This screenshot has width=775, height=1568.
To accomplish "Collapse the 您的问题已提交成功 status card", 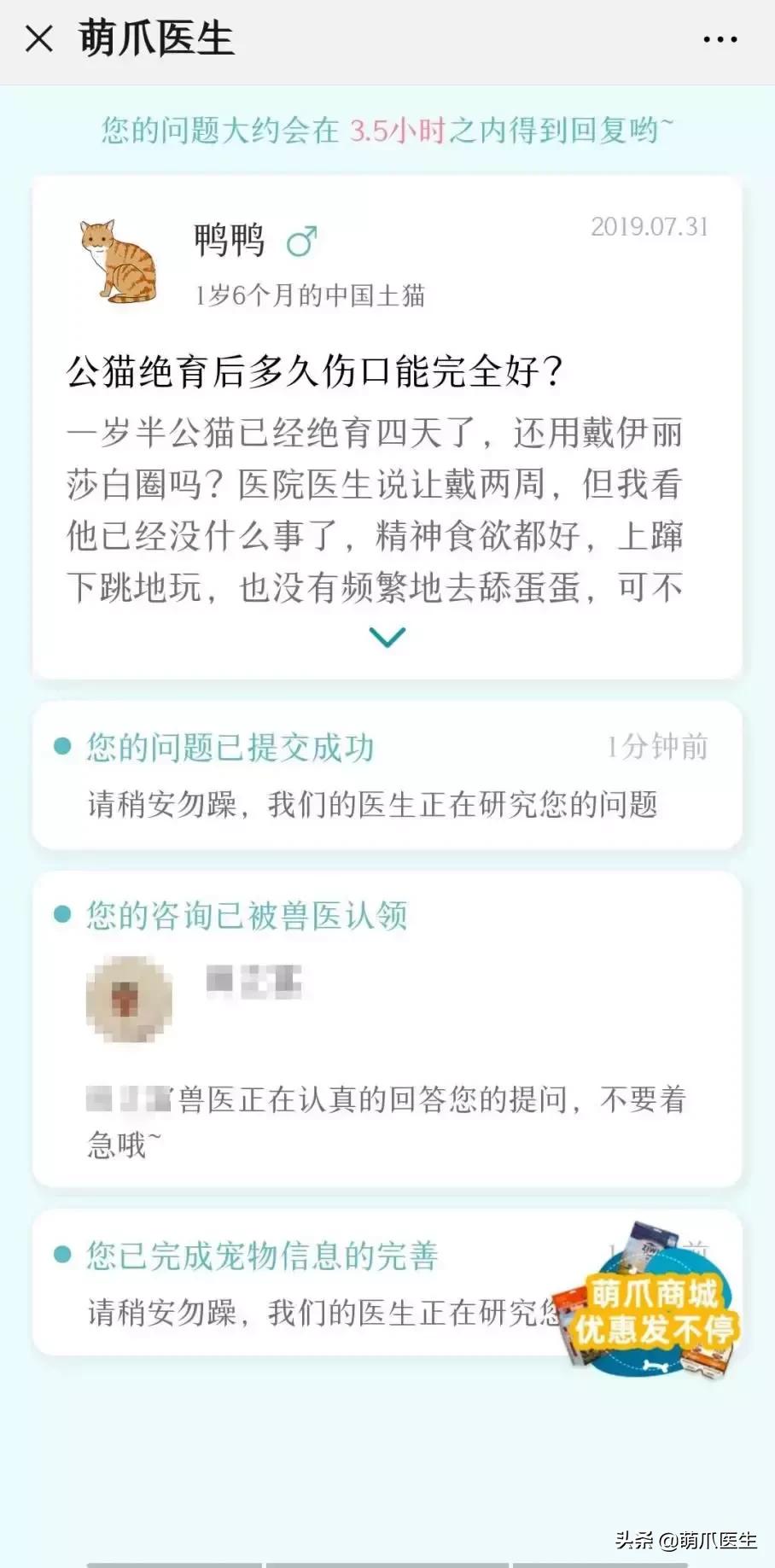I will (x=230, y=746).
